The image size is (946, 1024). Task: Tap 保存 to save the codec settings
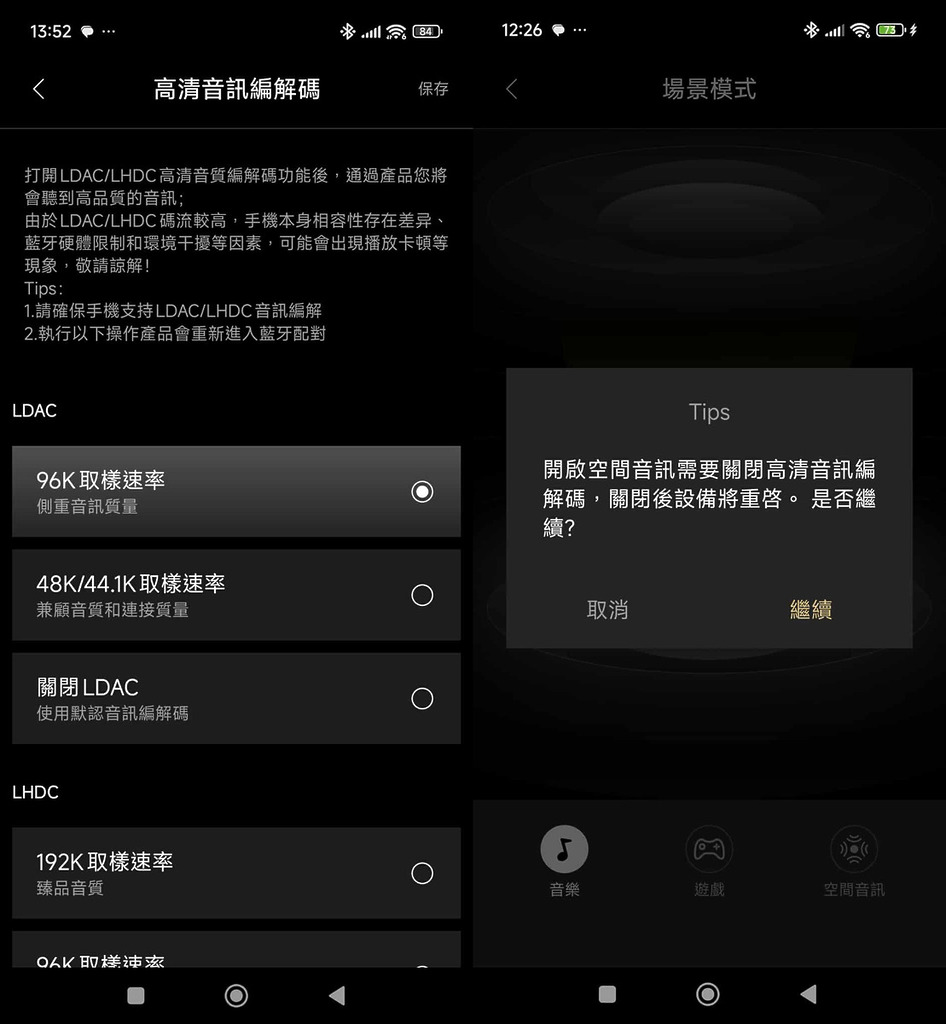[433, 89]
